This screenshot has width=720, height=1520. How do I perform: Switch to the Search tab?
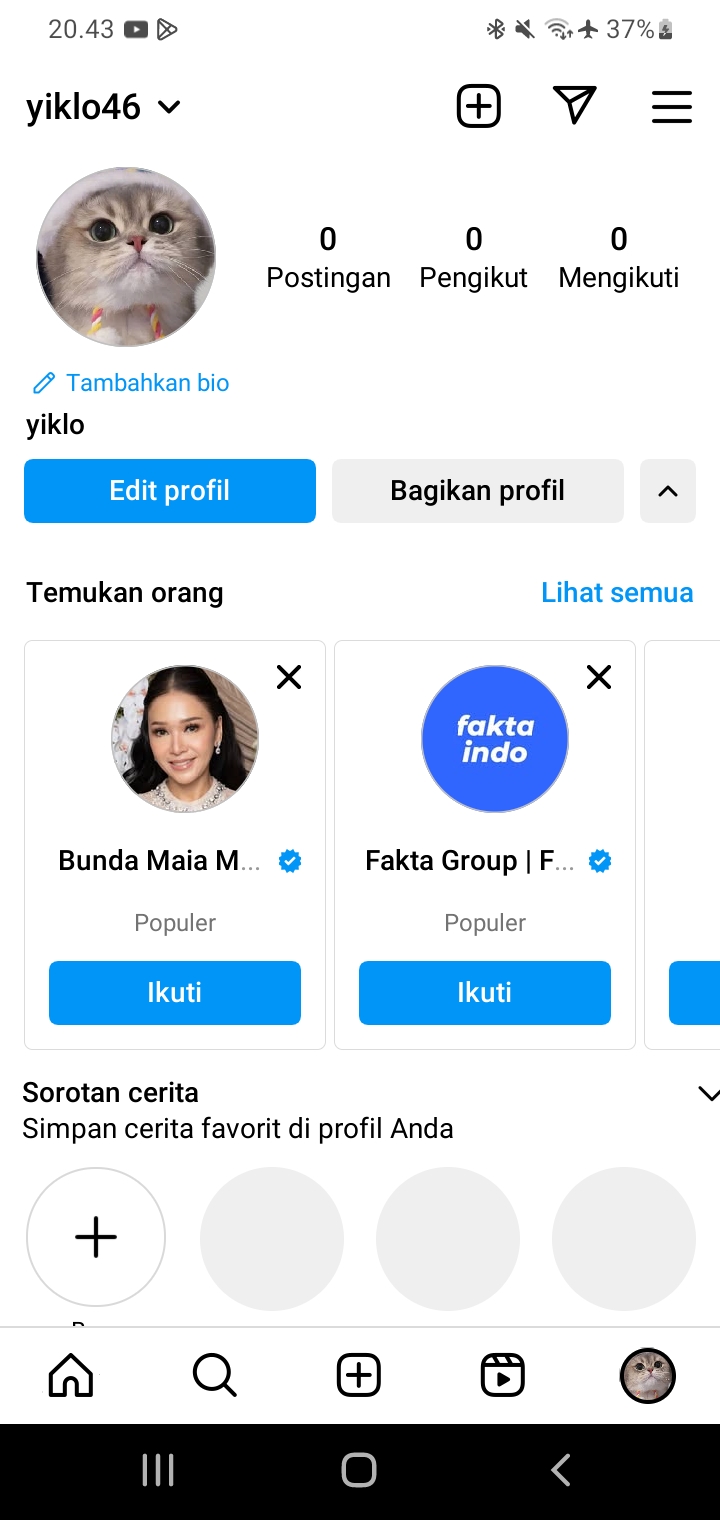coord(214,1376)
